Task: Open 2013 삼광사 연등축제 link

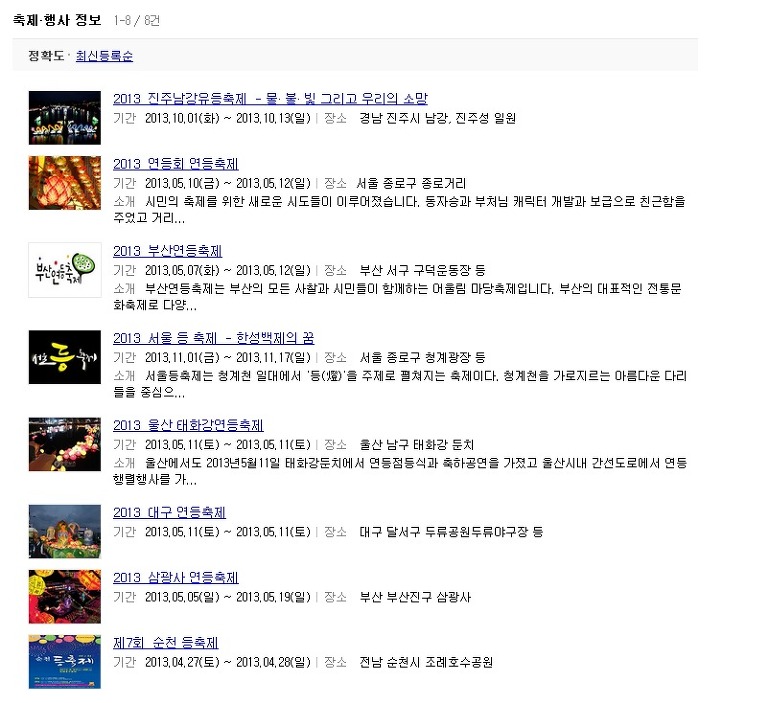Action: (x=176, y=578)
